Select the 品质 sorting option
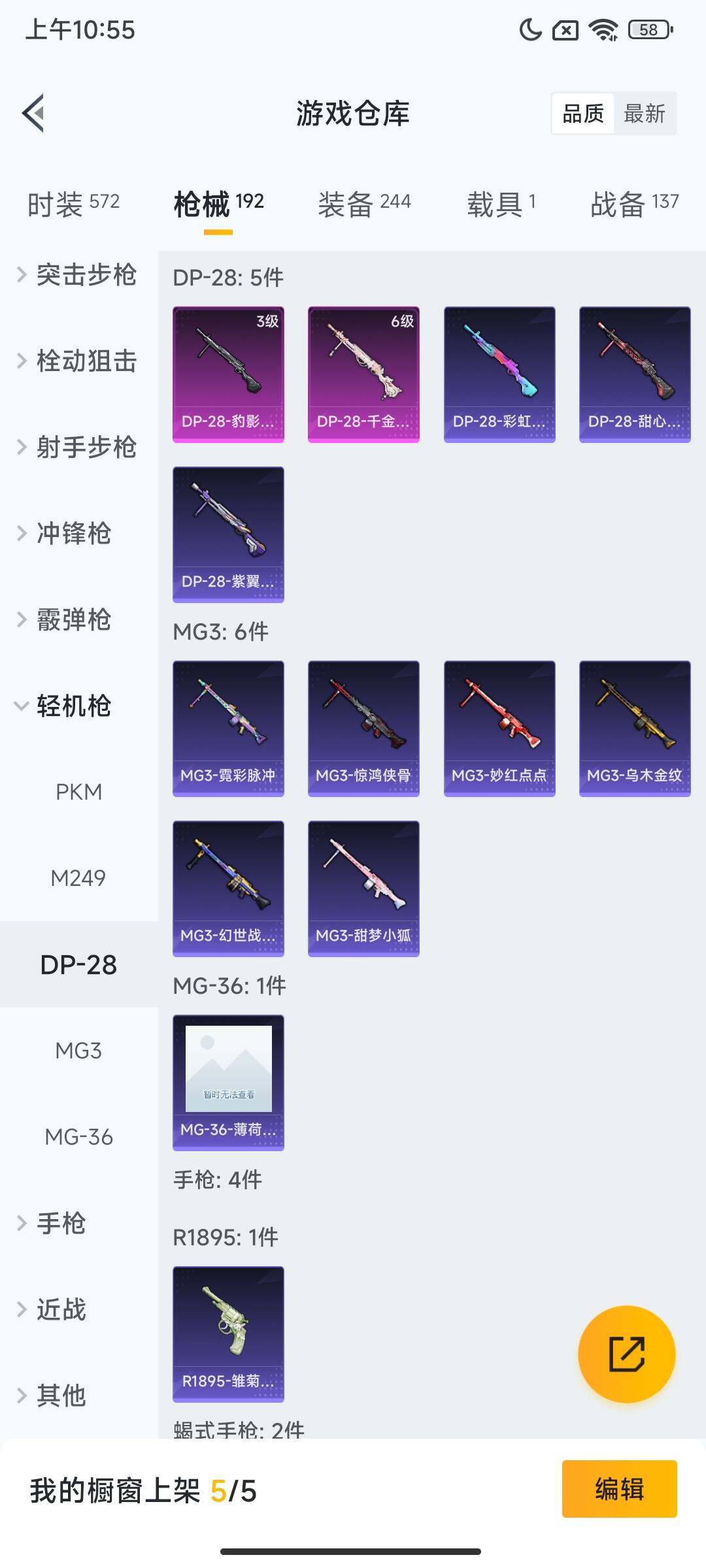 tap(584, 114)
